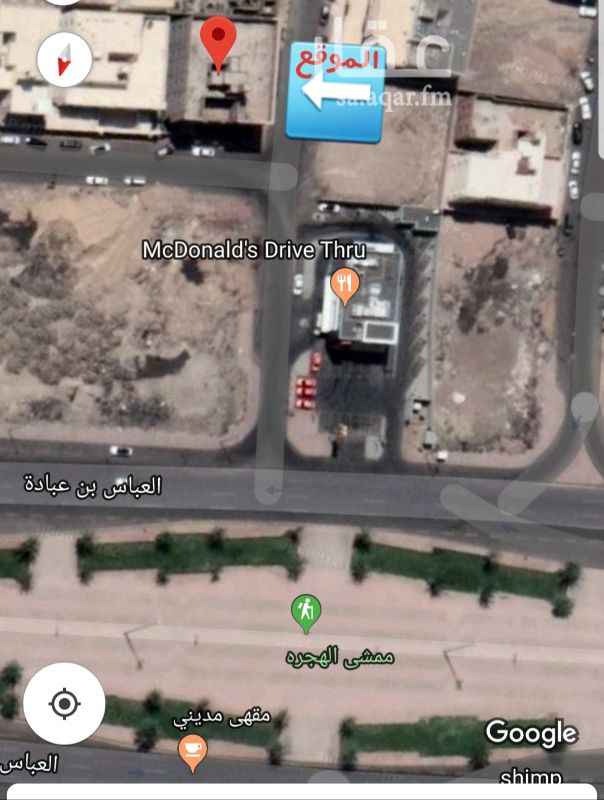Tap the compass to reset map orientation
The width and height of the screenshot is (604, 800).
[x=65, y=59]
